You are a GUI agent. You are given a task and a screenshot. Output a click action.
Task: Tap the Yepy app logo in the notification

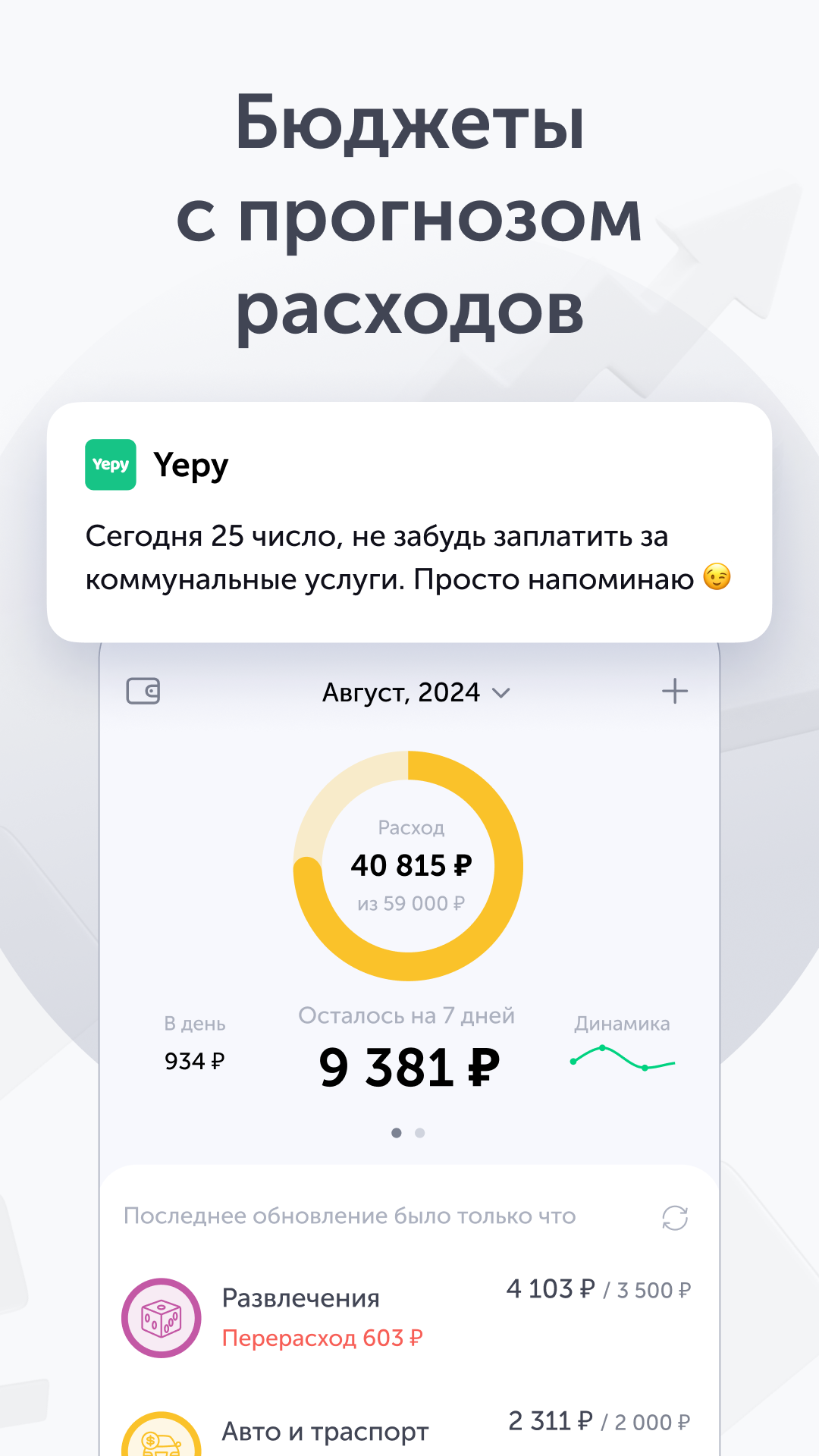111,465
